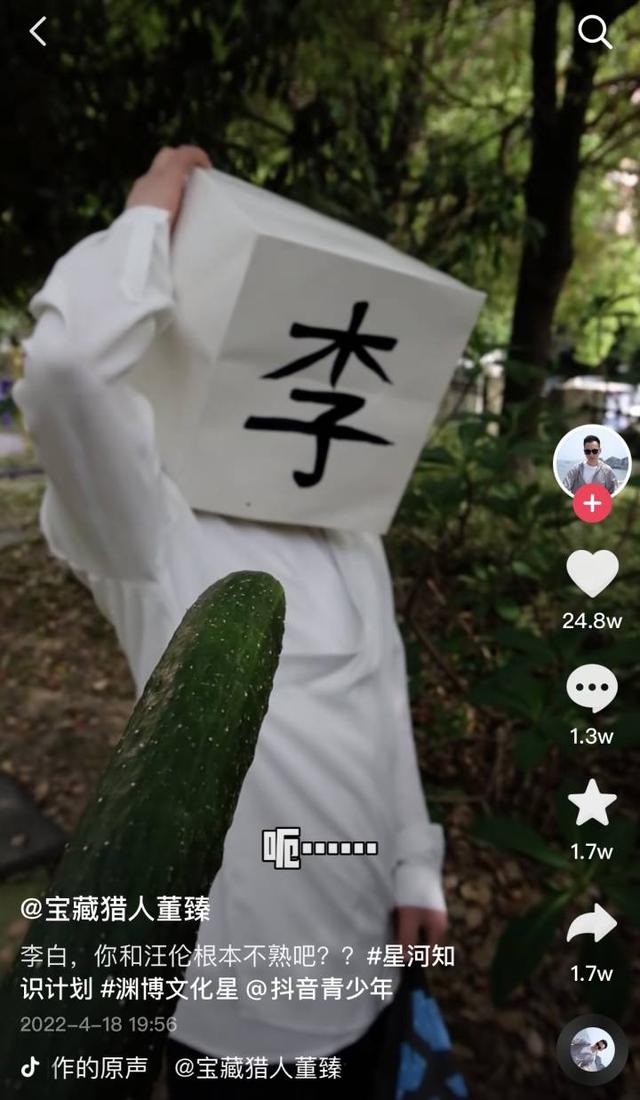Viewport: 640px width, 1100px height.
Task: Go back using the top-left arrow
Action: point(38,32)
